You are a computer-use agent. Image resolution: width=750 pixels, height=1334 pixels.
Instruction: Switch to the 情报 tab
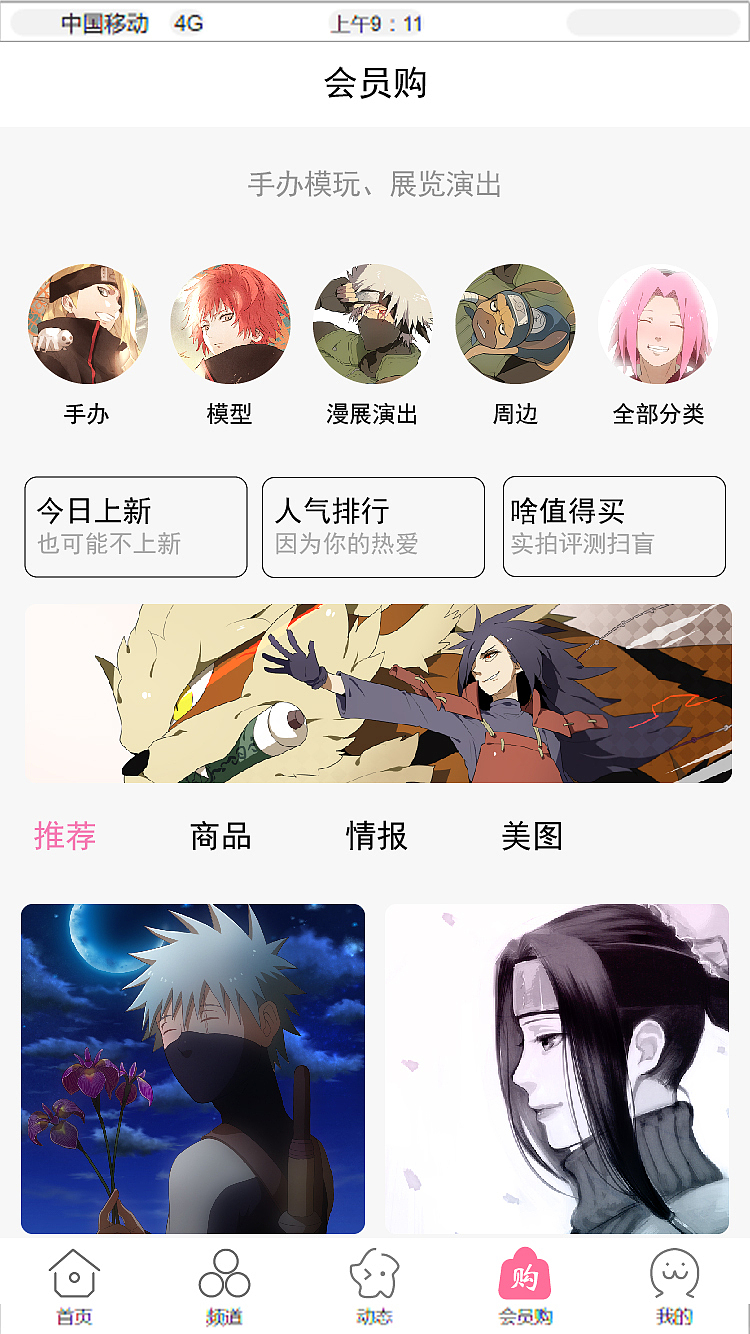375,836
